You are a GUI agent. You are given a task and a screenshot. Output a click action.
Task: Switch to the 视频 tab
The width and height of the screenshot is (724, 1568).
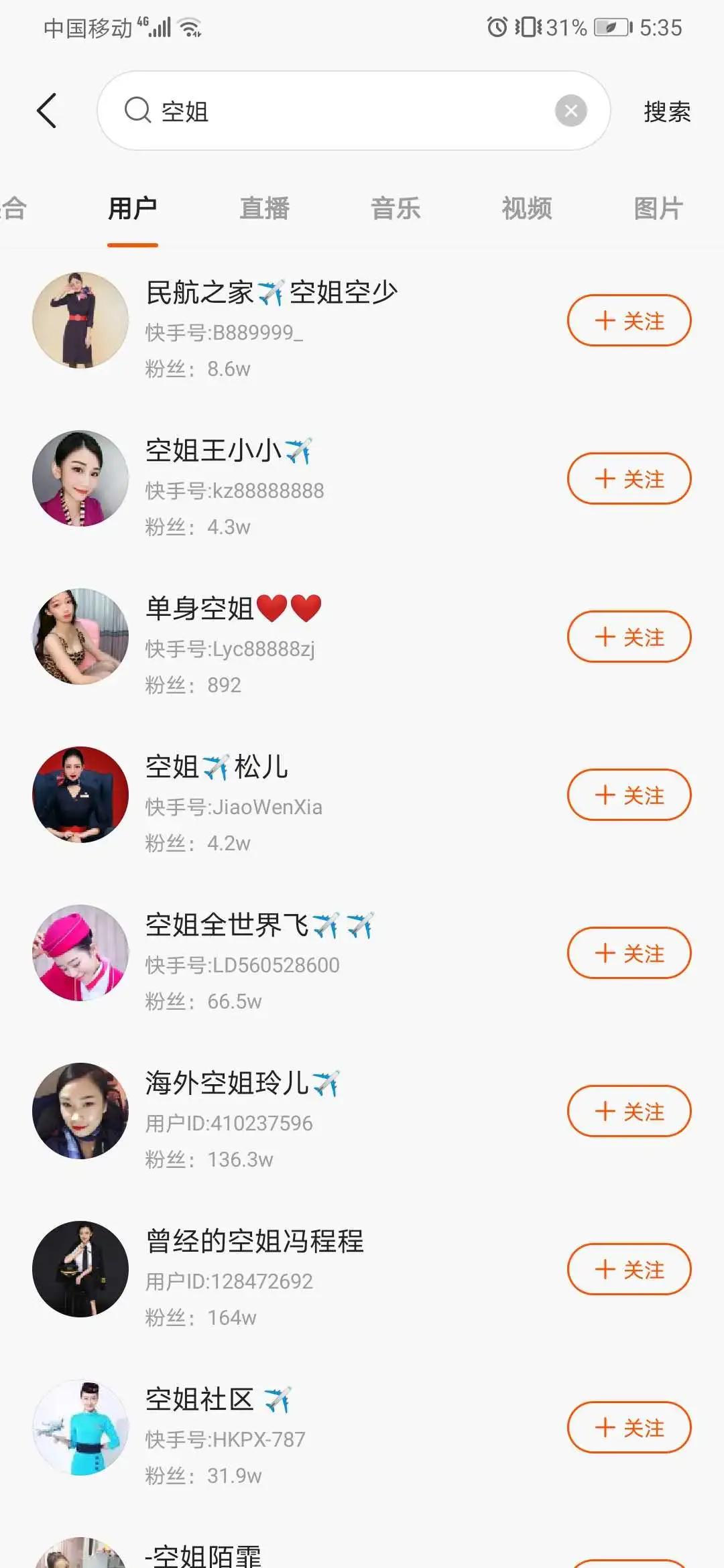[x=527, y=208]
